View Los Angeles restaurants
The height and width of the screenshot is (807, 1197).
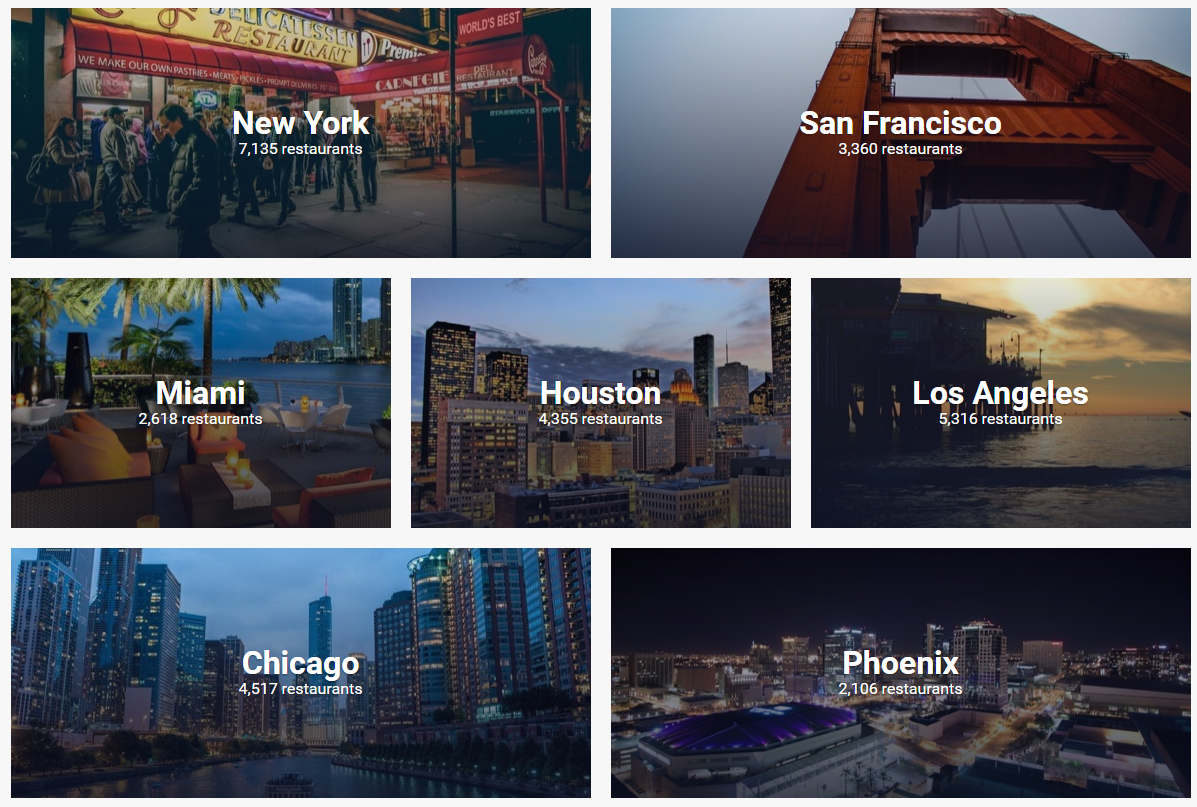coord(1000,402)
